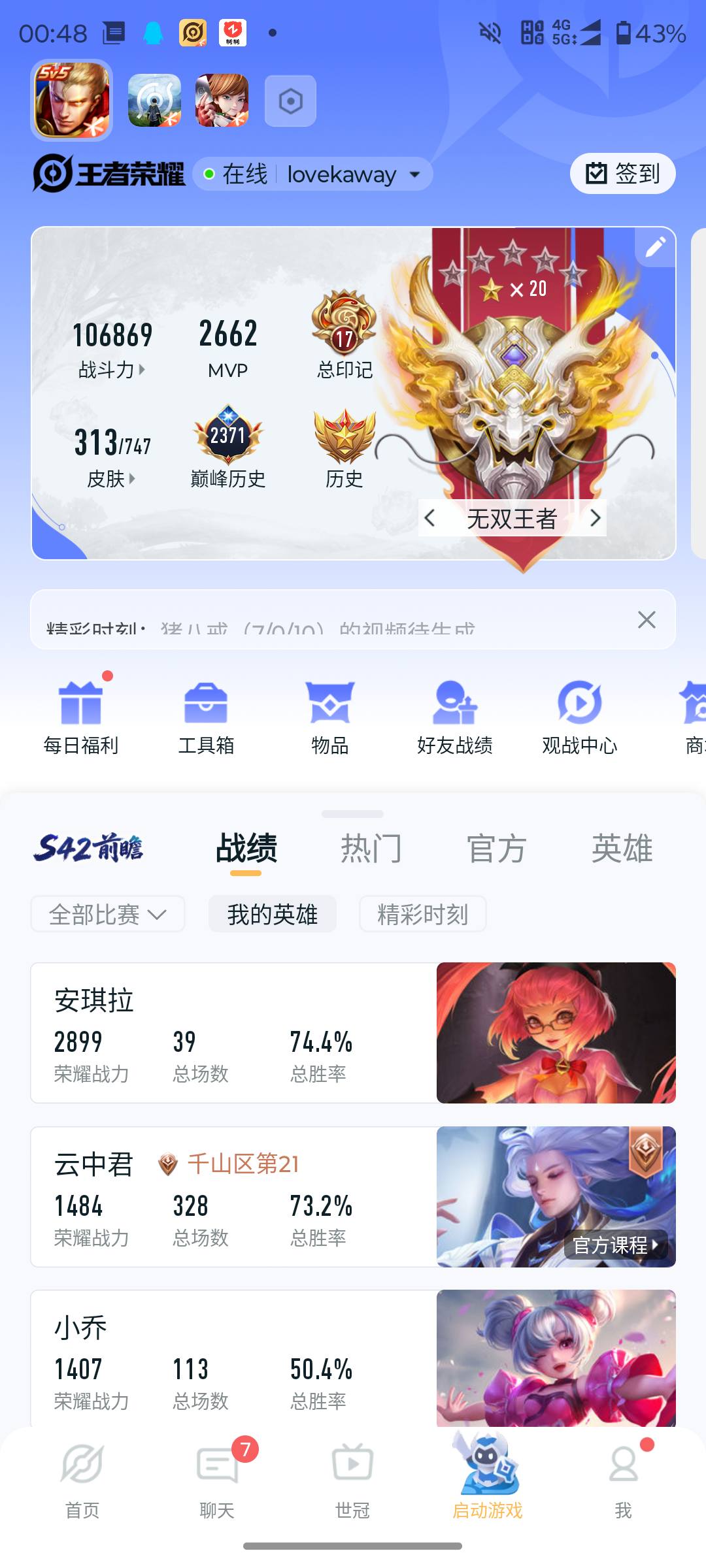Screen dimensions: 706x1568
Task: Open the 聊天 chat icon in bottom navigation
Action: coord(216,1483)
